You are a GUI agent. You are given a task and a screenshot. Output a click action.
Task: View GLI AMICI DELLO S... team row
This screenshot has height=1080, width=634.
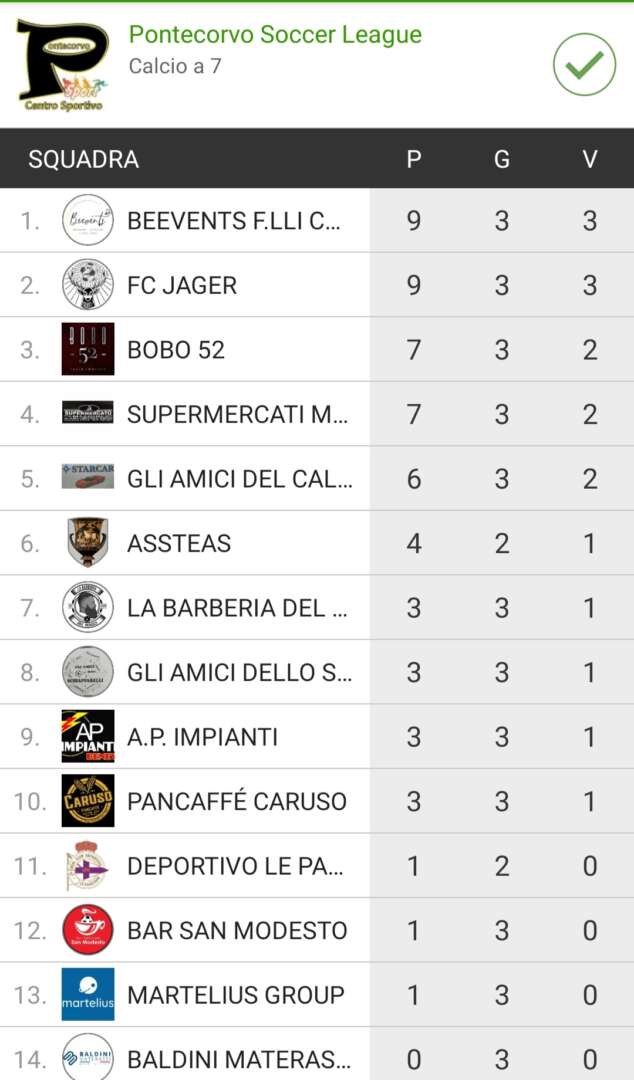[x=317, y=672]
